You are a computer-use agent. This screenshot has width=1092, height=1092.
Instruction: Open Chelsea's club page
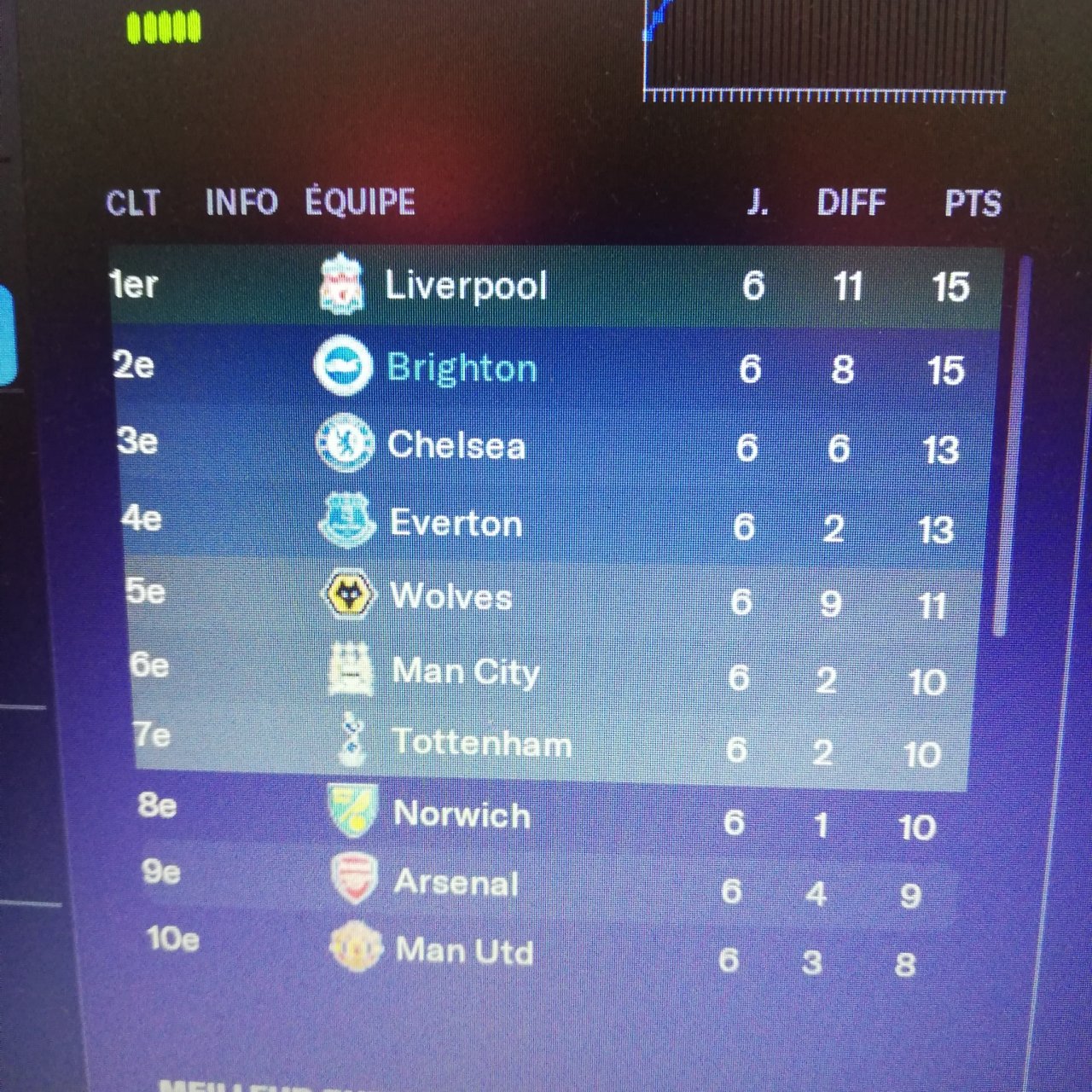click(x=456, y=445)
